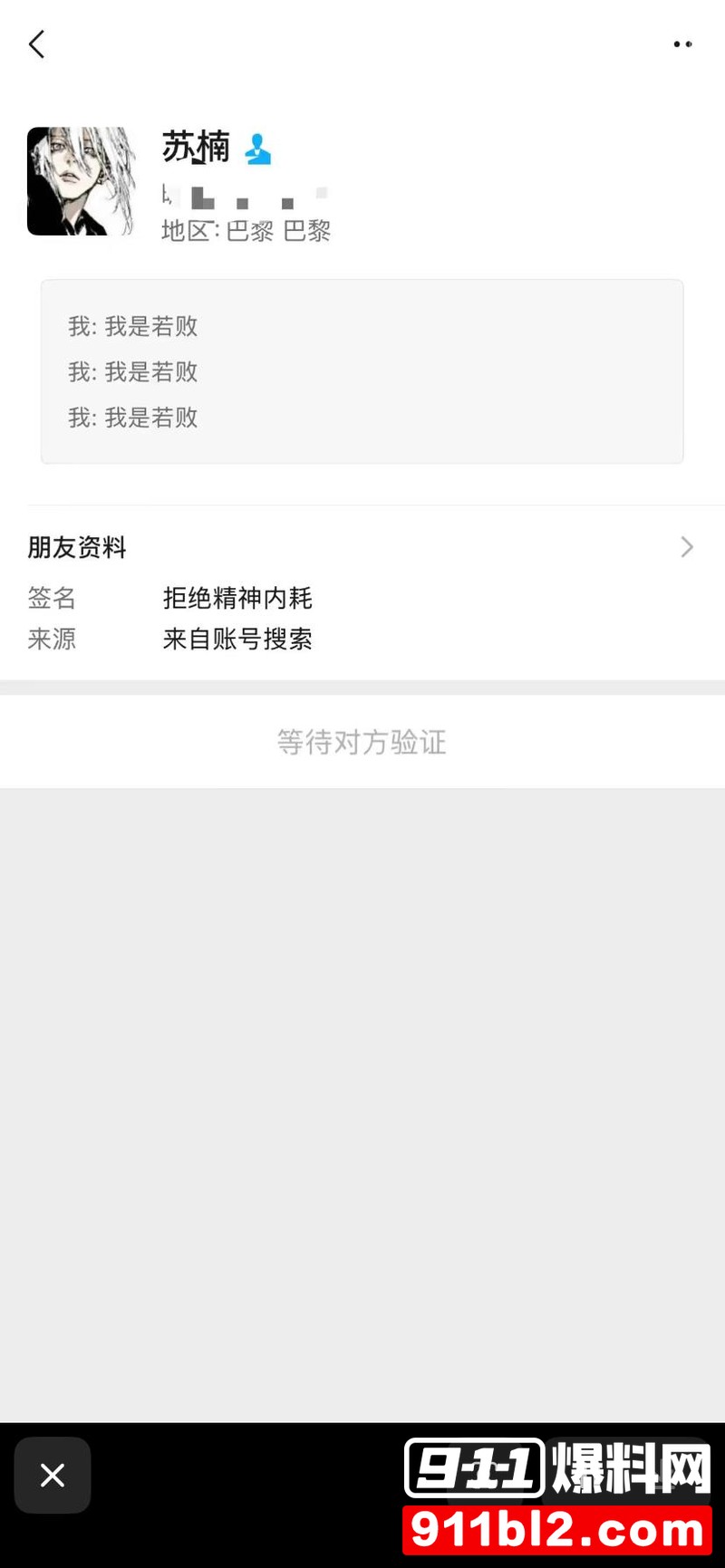Image resolution: width=725 pixels, height=1568 pixels.
Task: Close the image viewer with the X button
Action: (x=53, y=1475)
